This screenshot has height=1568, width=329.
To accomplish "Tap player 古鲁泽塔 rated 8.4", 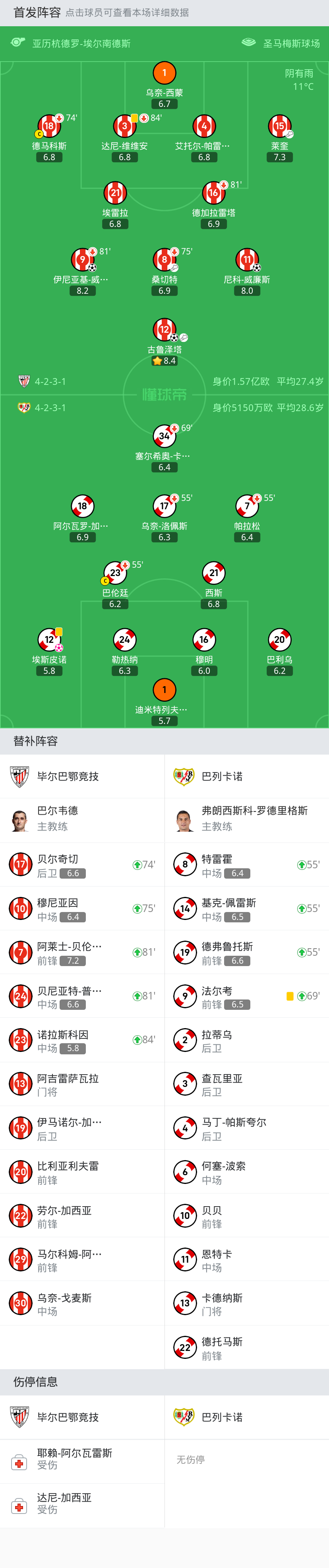I will tap(164, 330).
